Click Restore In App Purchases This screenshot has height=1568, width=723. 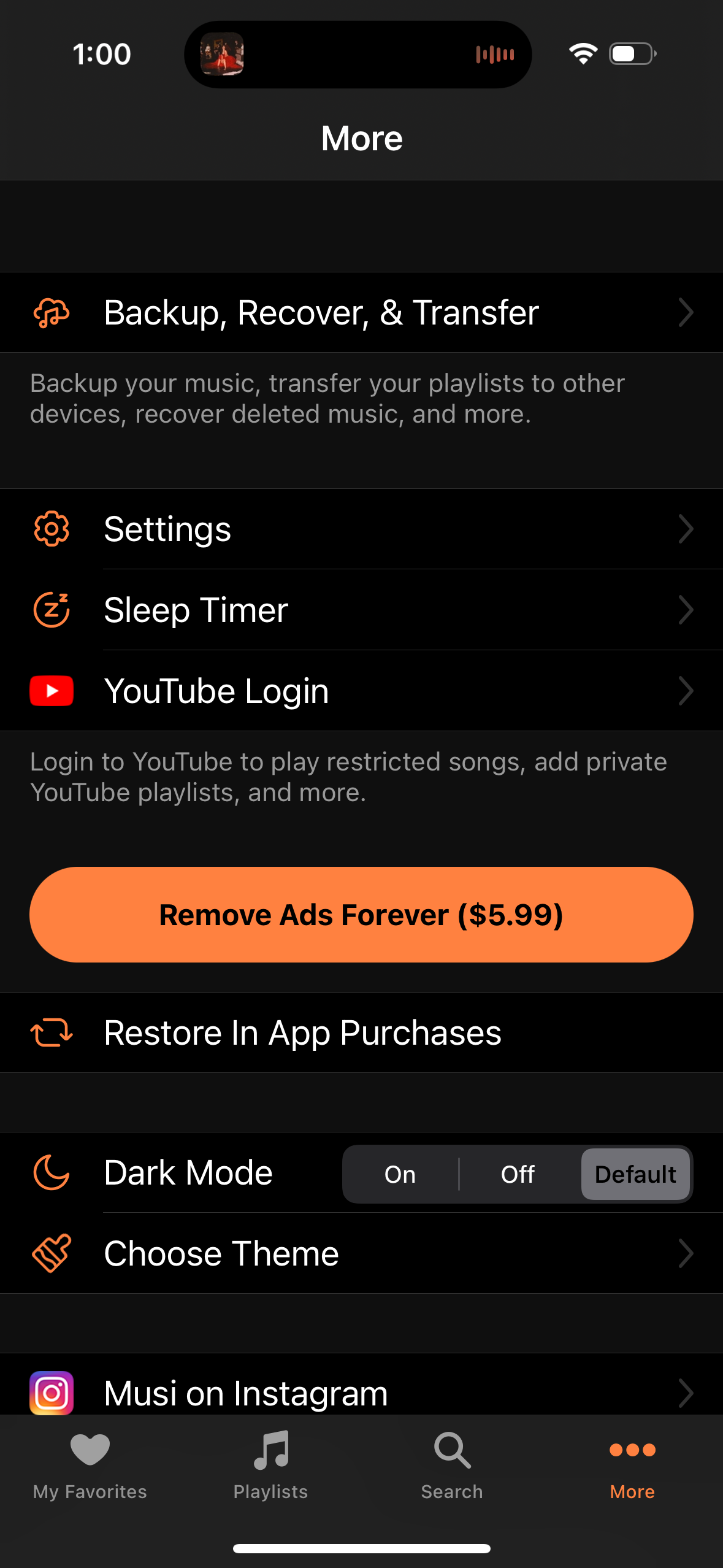click(302, 1032)
